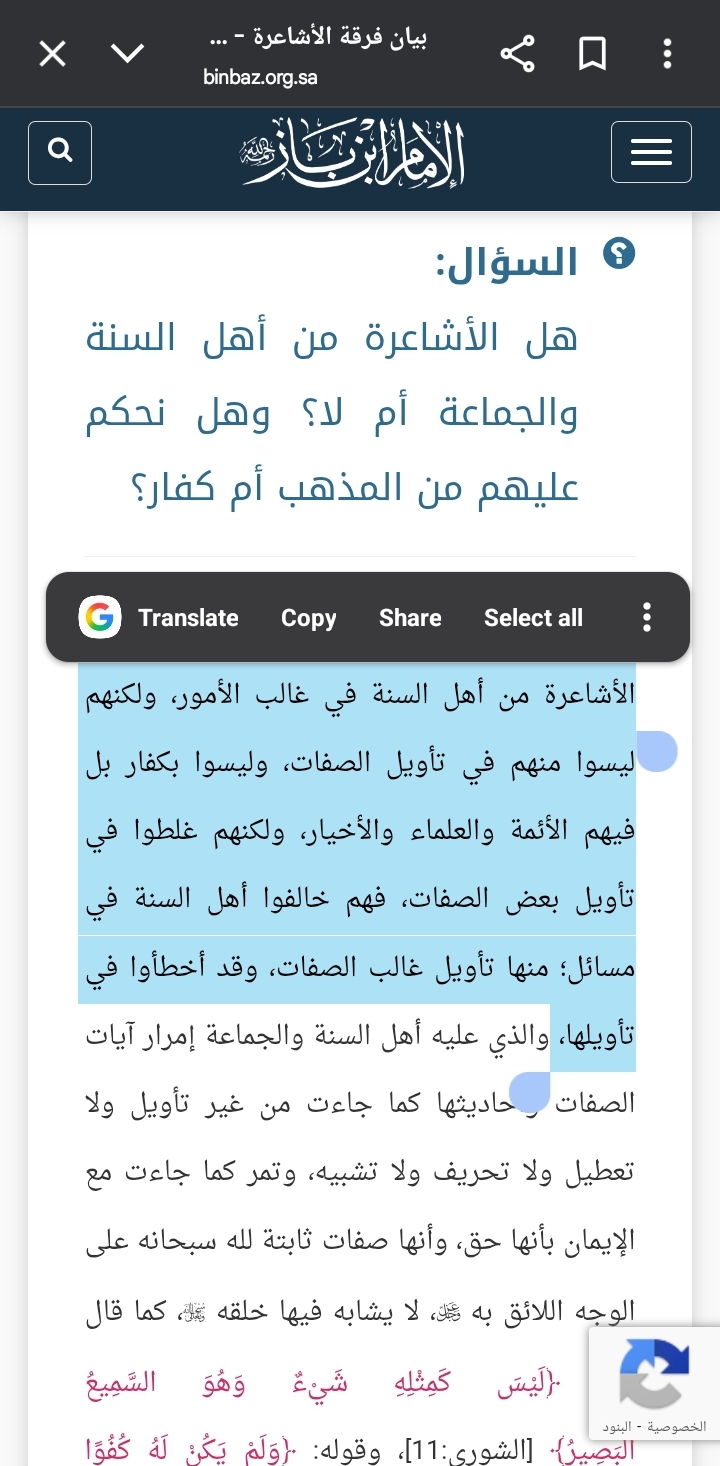Open more options in selection toolbar

pos(647,617)
